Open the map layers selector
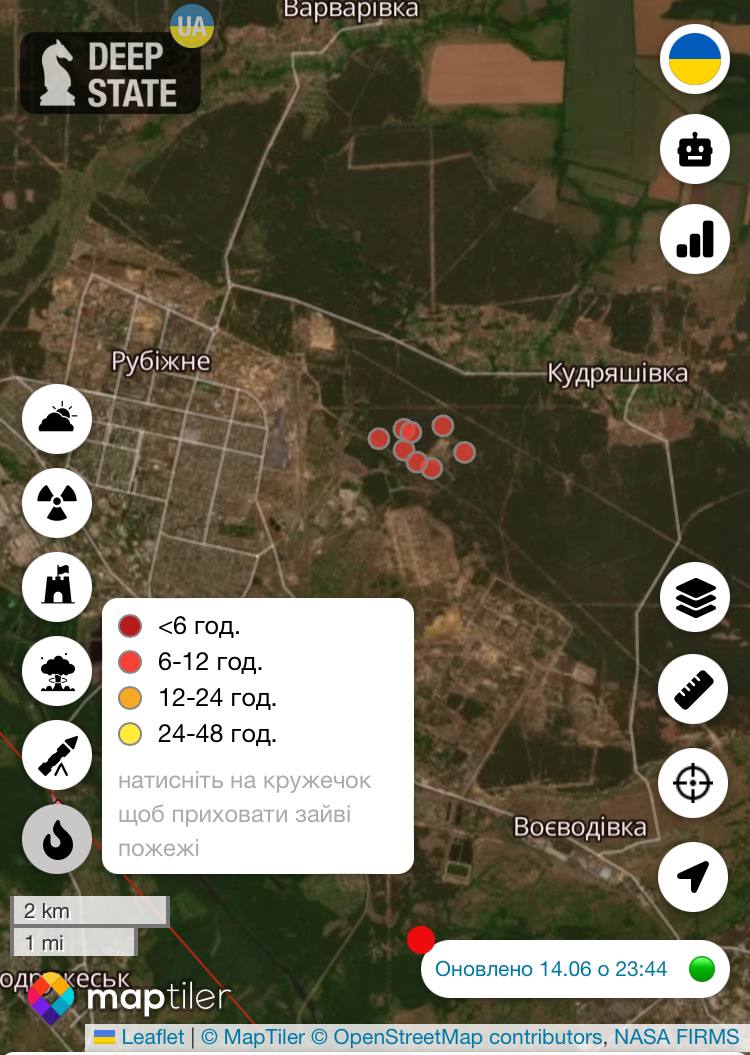The width and height of the screenshot is (750, 1055). point(694,597)
